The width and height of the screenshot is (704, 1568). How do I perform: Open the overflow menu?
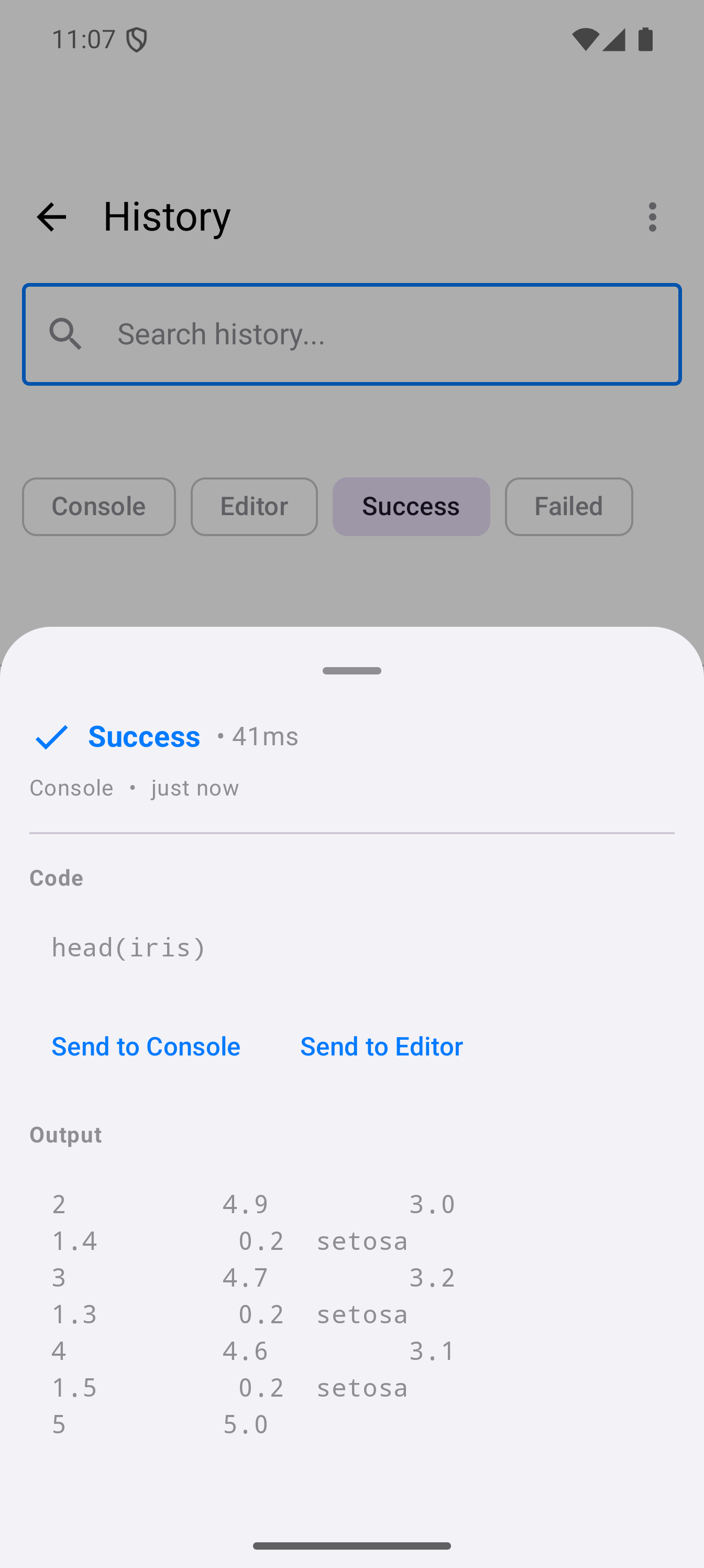652,217
